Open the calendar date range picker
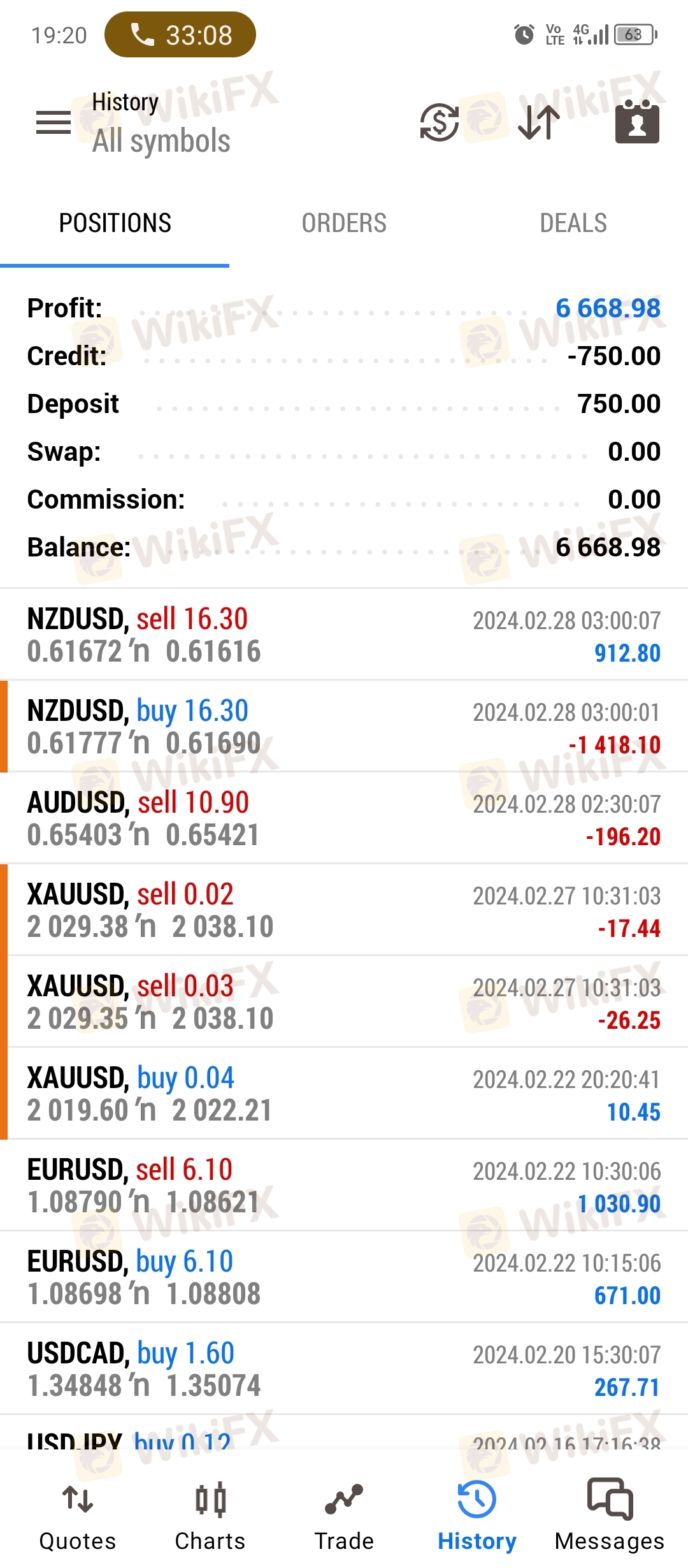Viewport: 688px width, 1568px height. (x=637, y=122)
